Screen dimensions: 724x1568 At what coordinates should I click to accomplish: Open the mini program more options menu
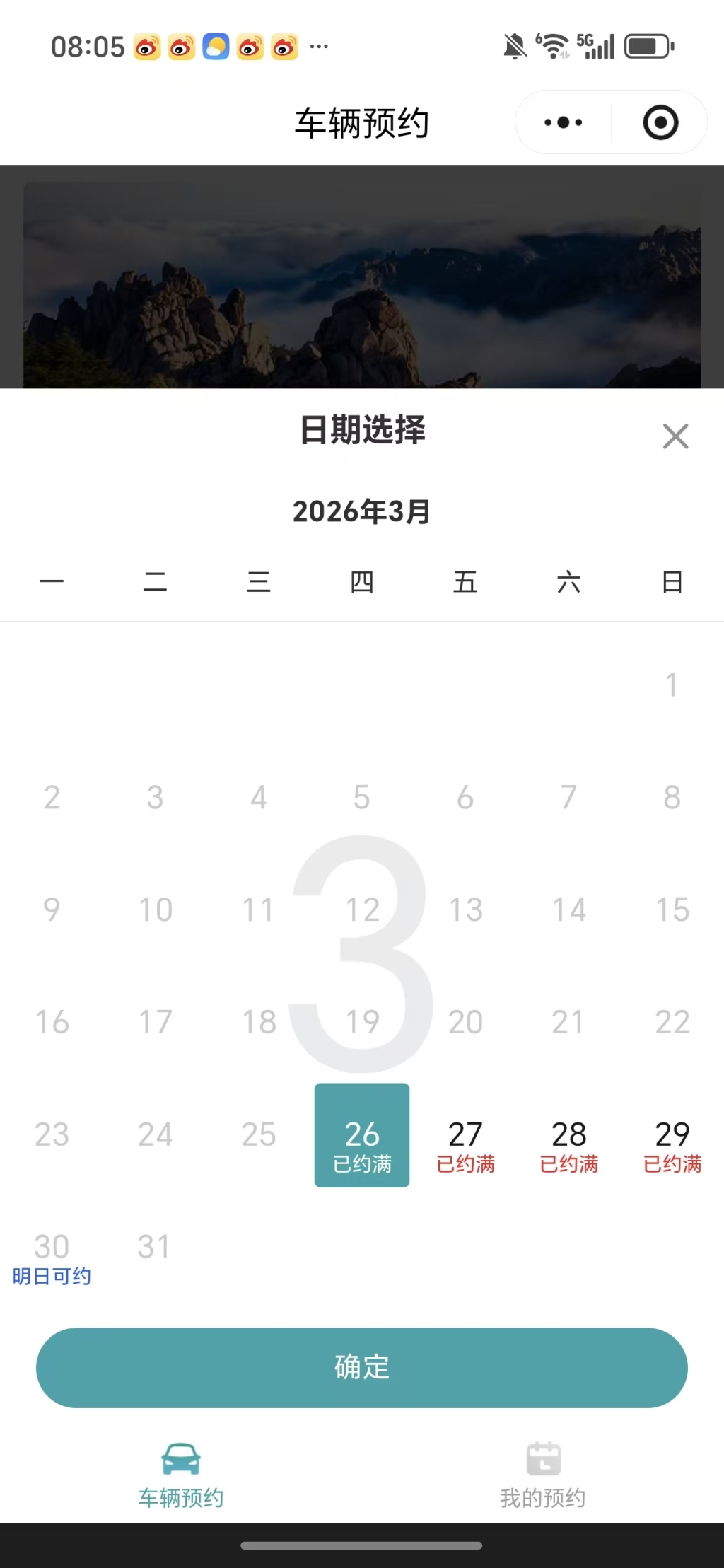(564, 122)
